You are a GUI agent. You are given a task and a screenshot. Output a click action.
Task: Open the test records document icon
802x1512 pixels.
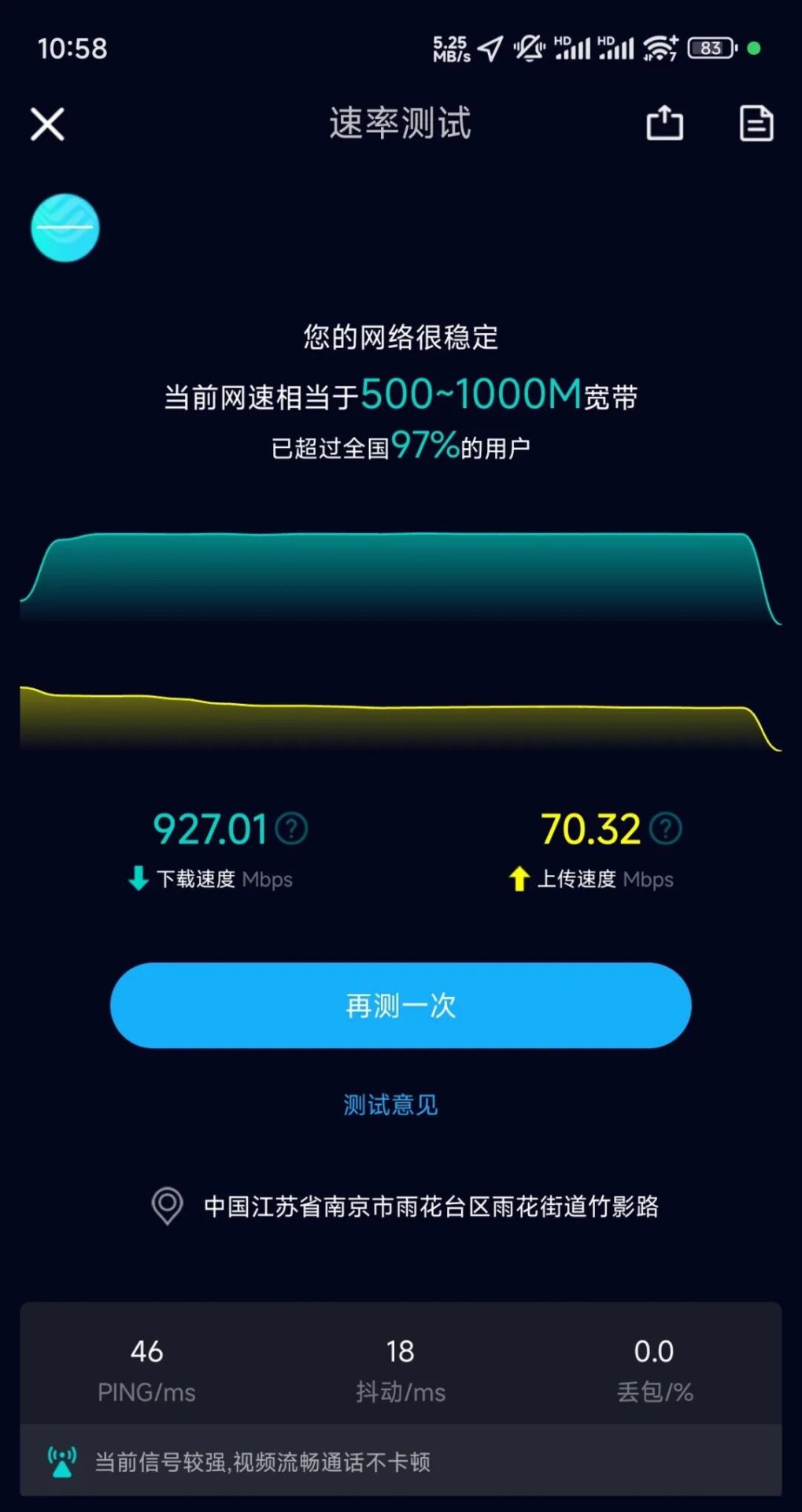[x=756, y=124]
